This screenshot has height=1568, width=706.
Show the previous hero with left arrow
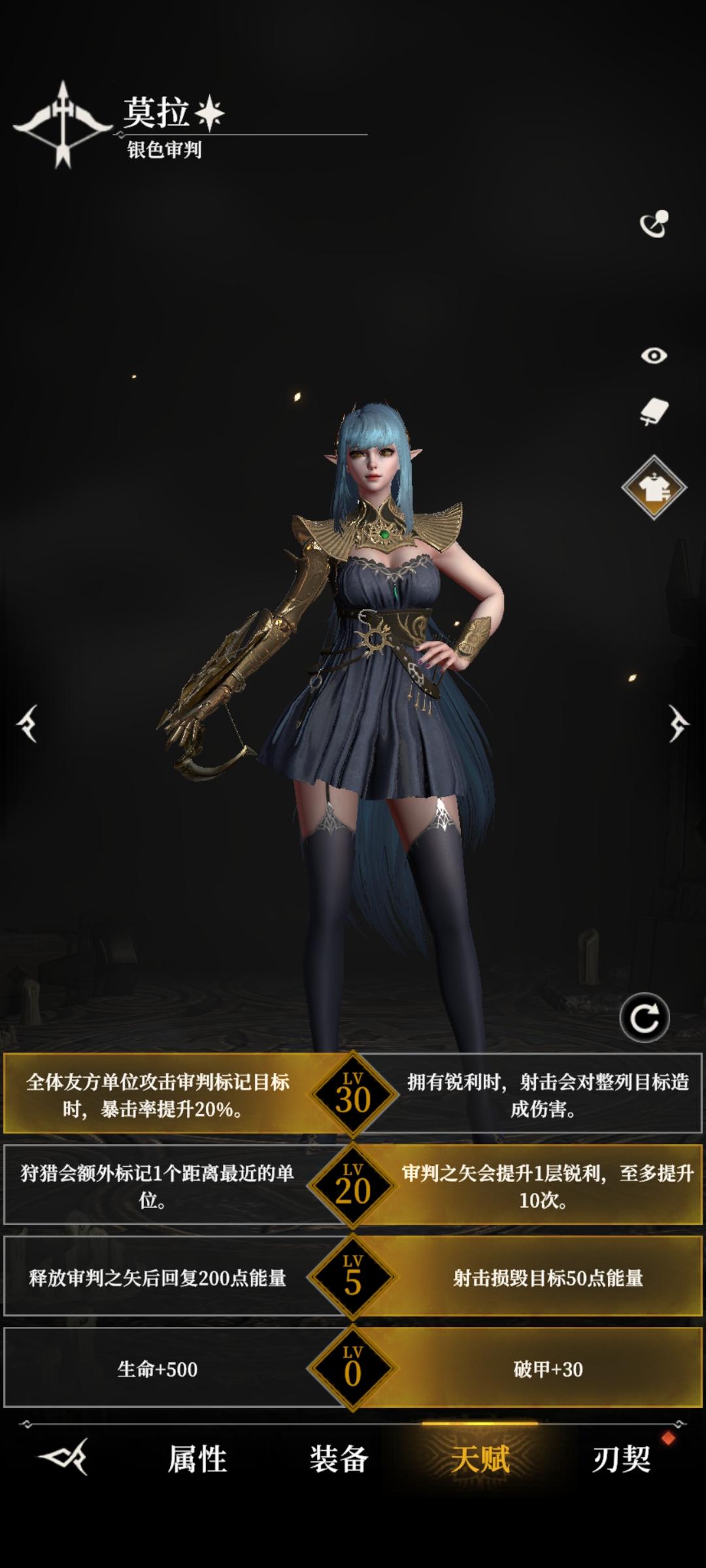point(27,723)
